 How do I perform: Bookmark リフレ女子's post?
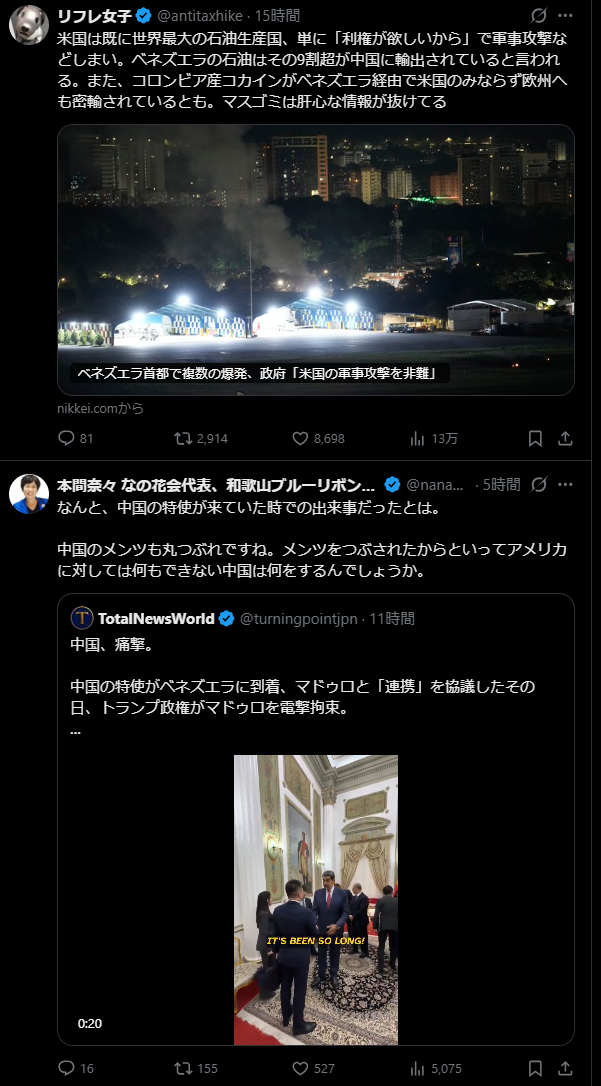[536, 438]
